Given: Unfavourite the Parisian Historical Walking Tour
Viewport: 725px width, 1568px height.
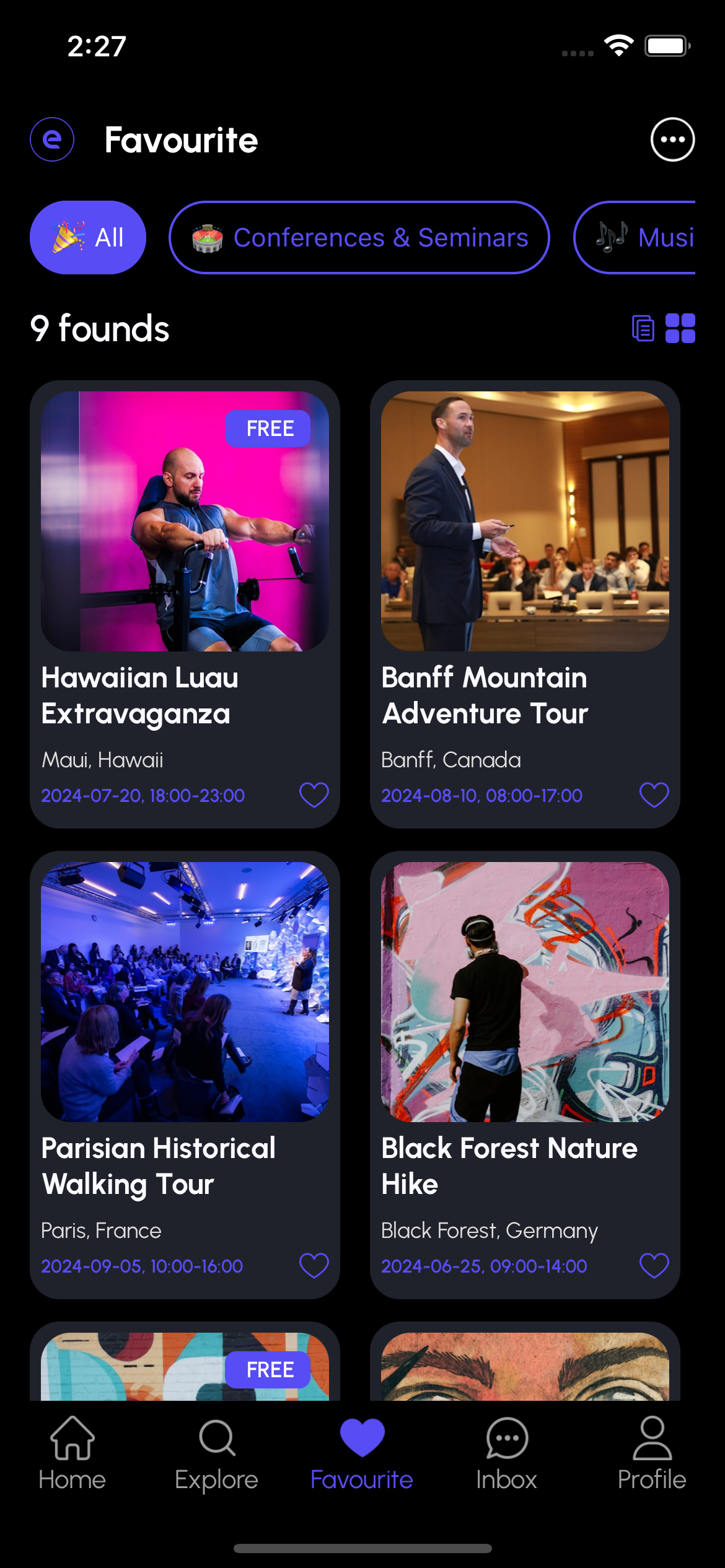Looking at the screenshot, I should tap(314, 1266).
